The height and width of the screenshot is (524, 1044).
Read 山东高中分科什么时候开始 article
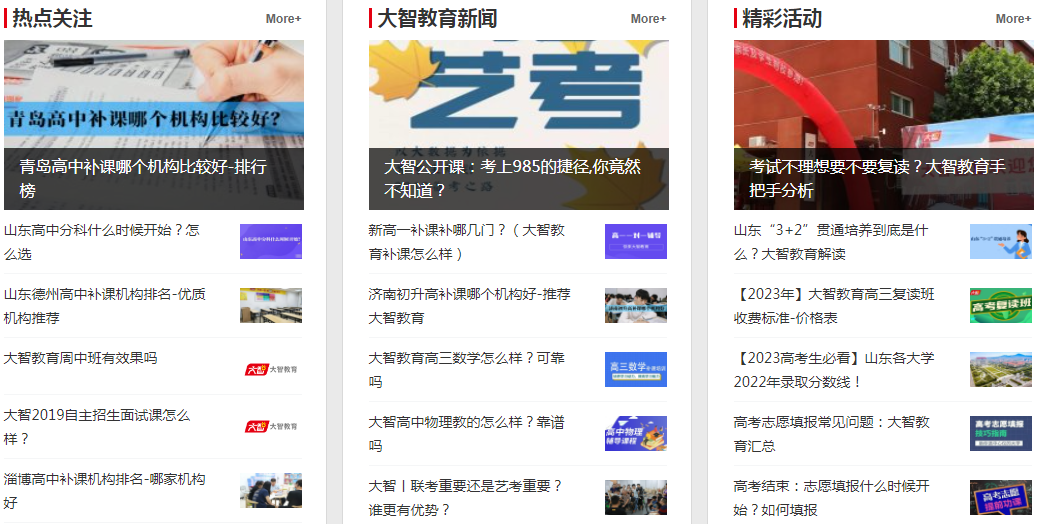click(x=102, y=241)
